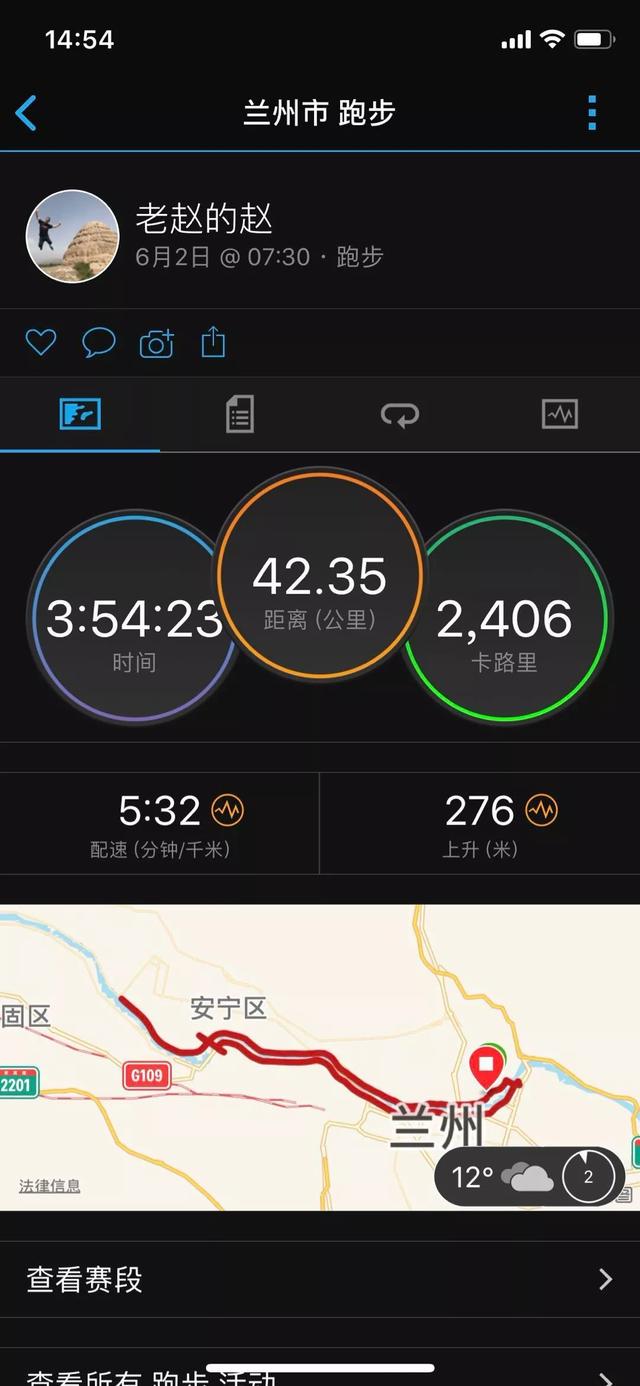640x1386 pixels.
Task: Open the three-dot overflow menu
Action: click(592, 113)
